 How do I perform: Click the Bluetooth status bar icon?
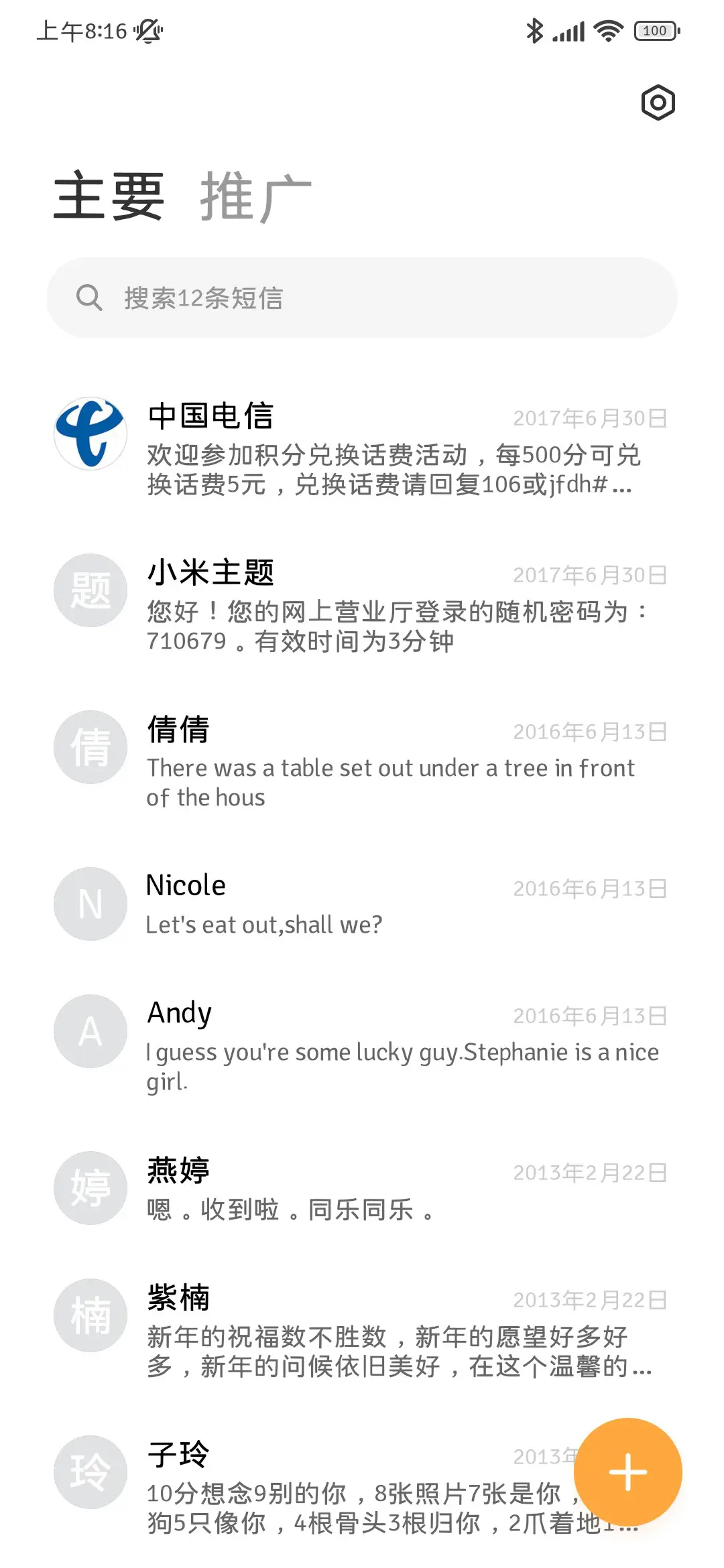coord(534,29)
